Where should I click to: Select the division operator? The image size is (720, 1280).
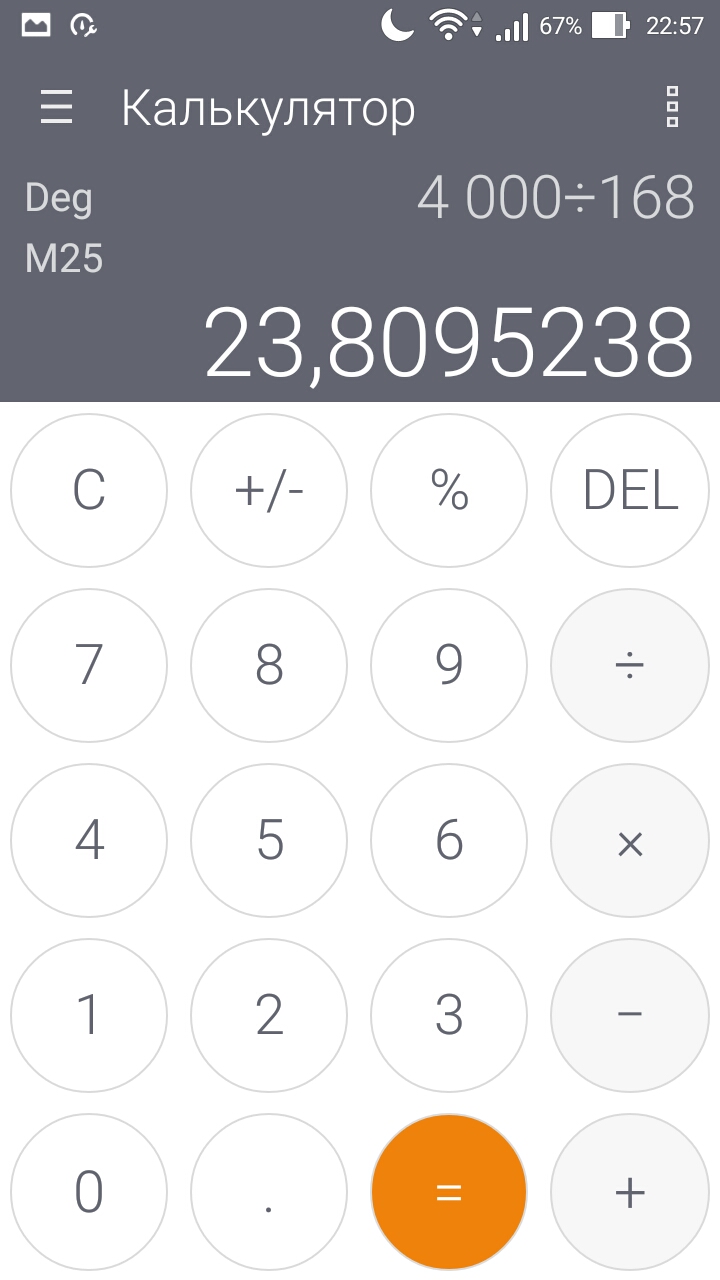tap(630, 666)
